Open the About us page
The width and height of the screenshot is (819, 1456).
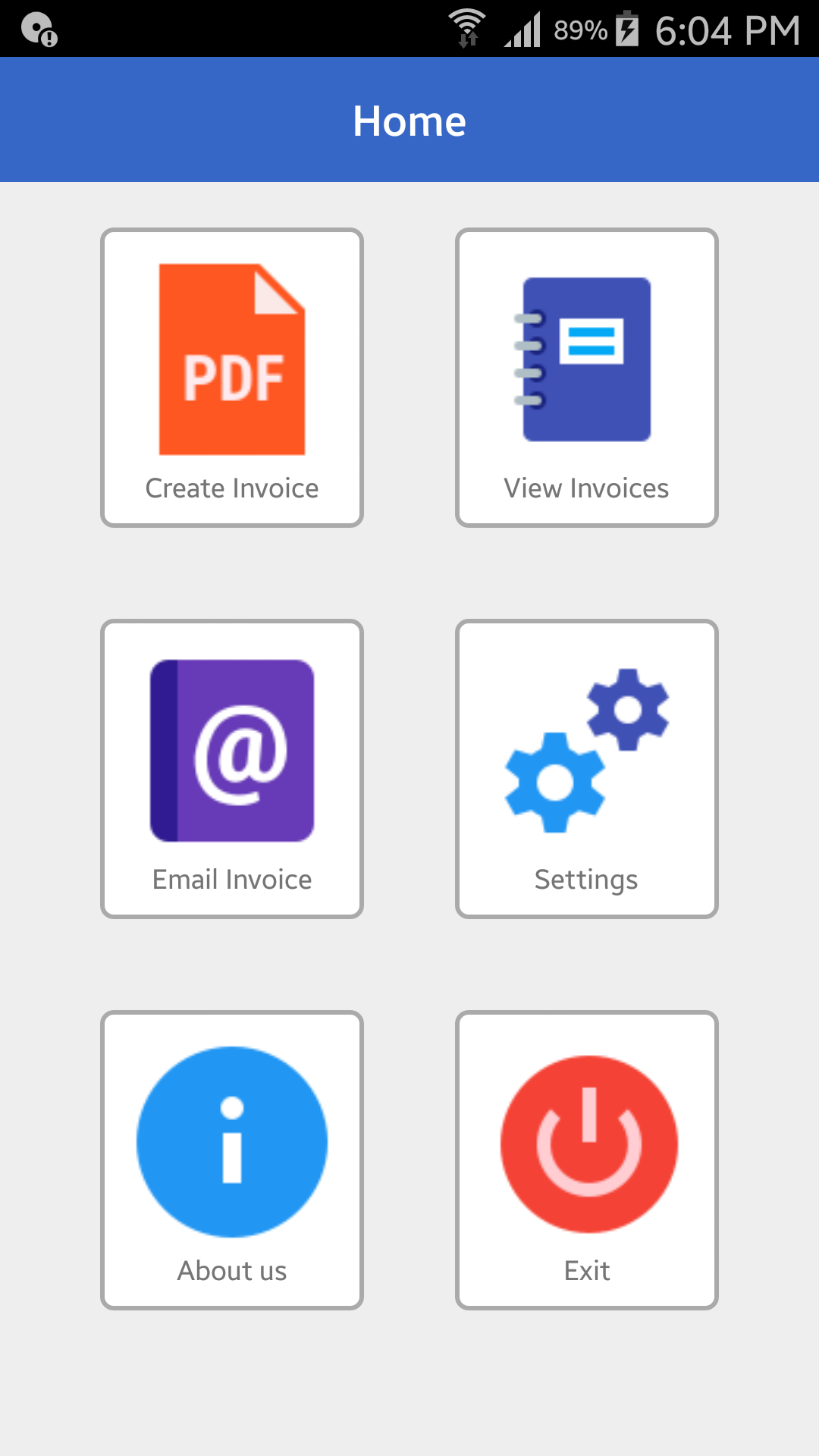click(231, 1160)
